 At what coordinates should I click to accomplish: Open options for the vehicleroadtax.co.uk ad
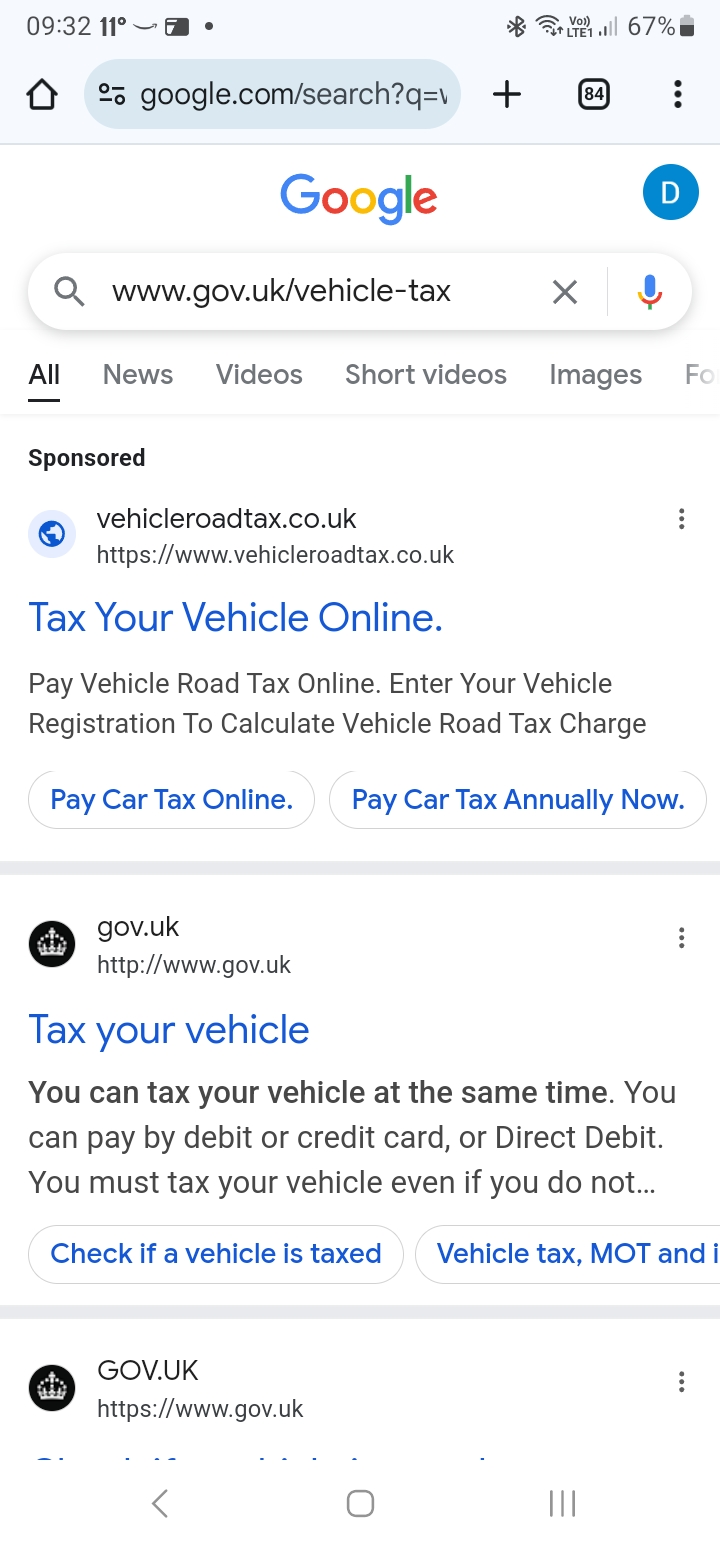click(681, 519)
